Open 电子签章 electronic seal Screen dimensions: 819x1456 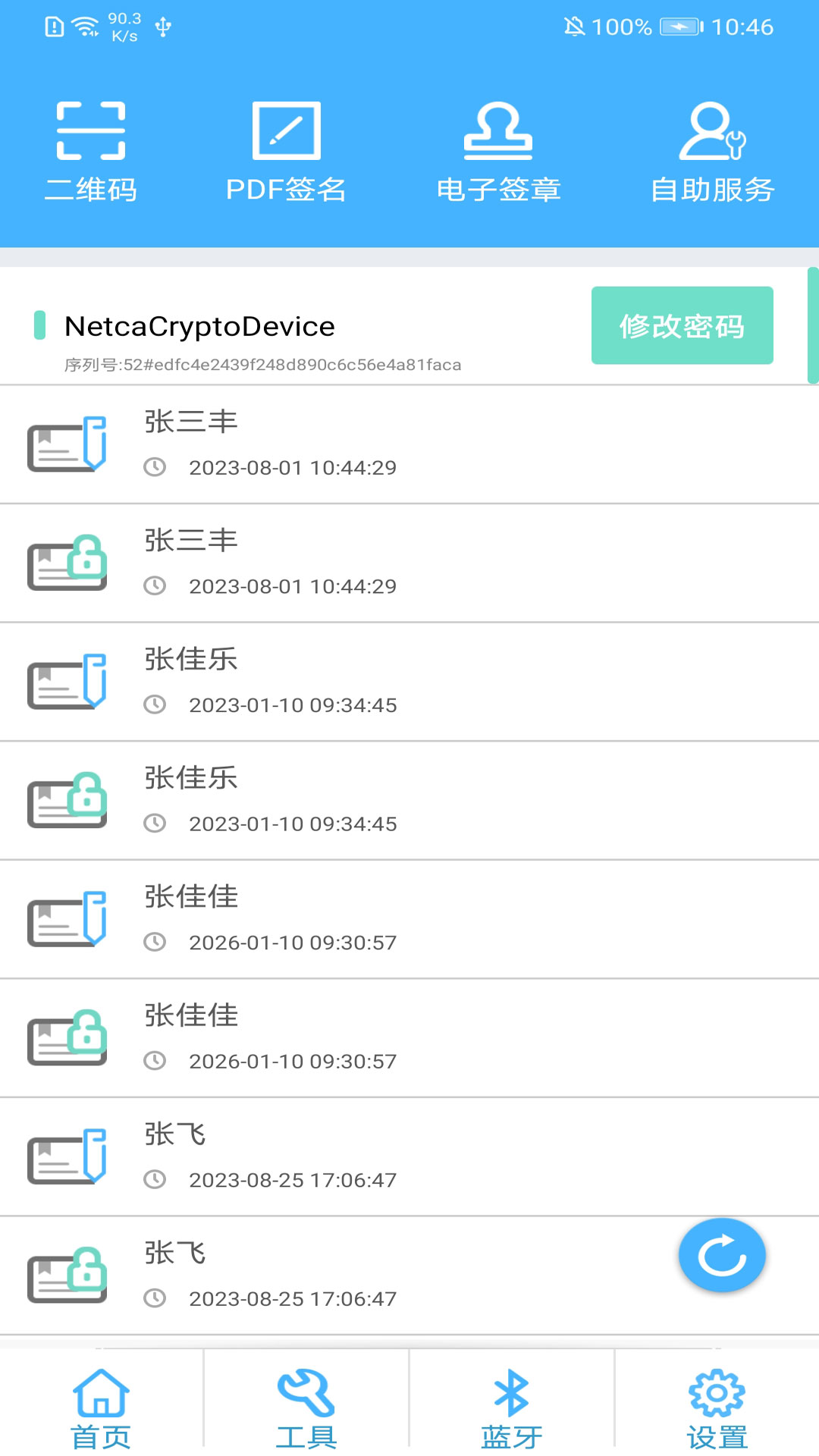[498, 152]
